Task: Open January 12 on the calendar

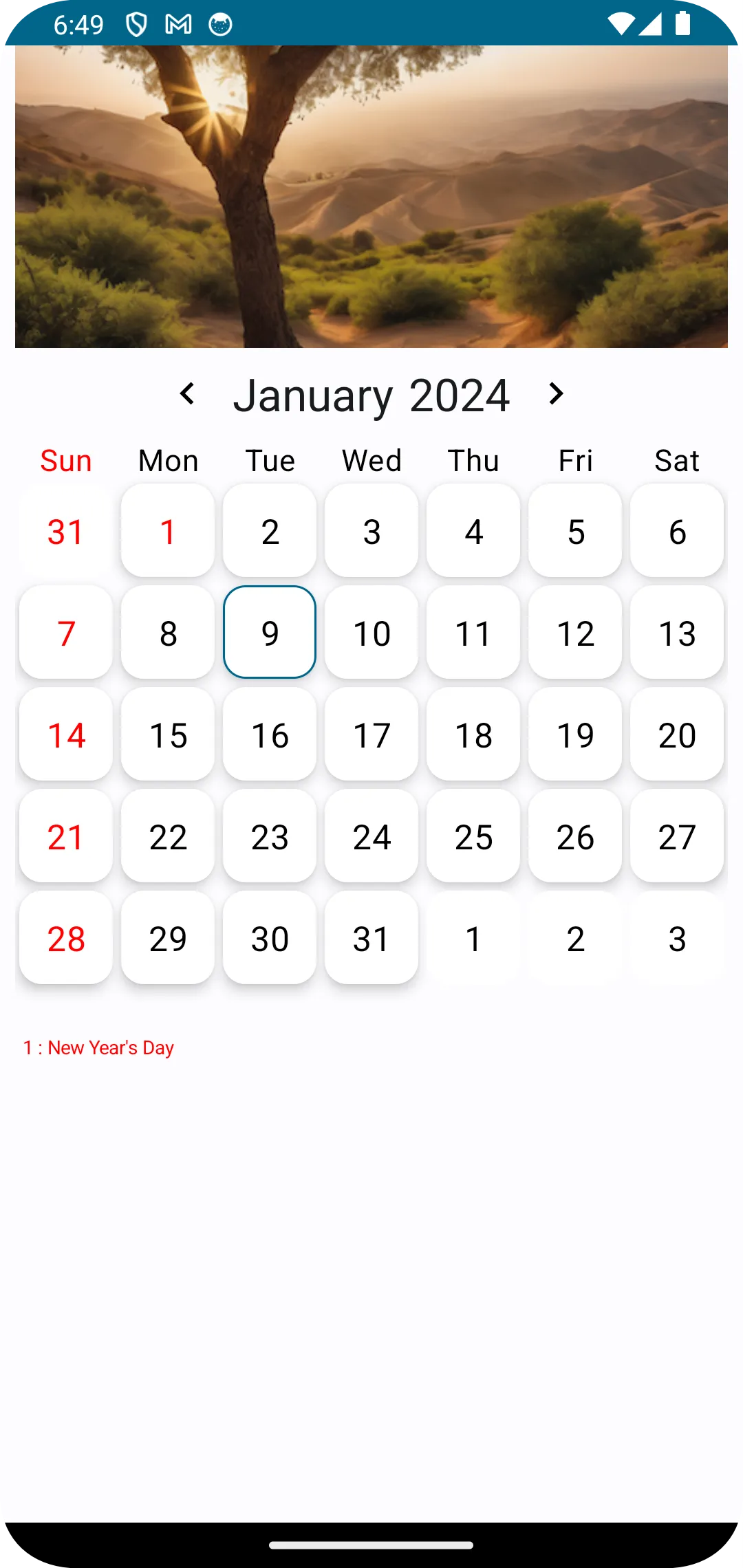Action: tap(575, 633)
